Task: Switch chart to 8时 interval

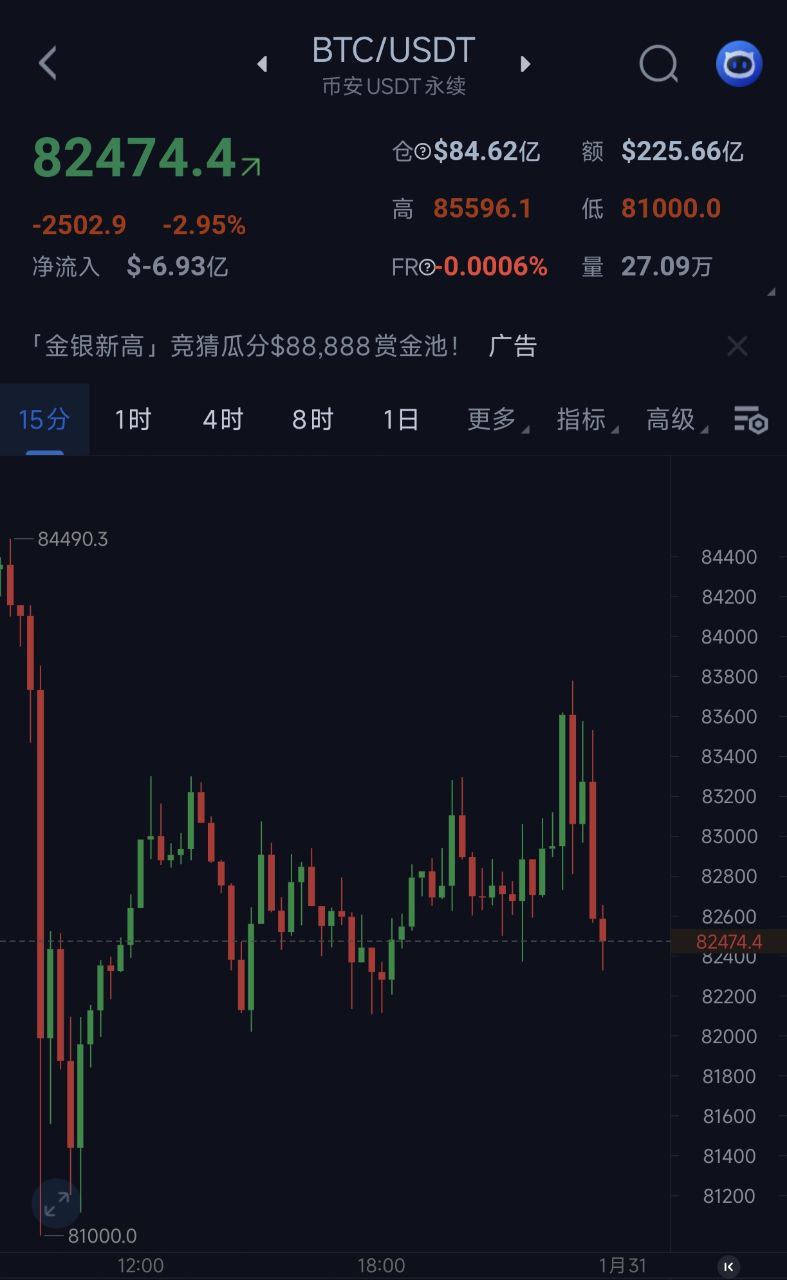Action: pos(312,420)
